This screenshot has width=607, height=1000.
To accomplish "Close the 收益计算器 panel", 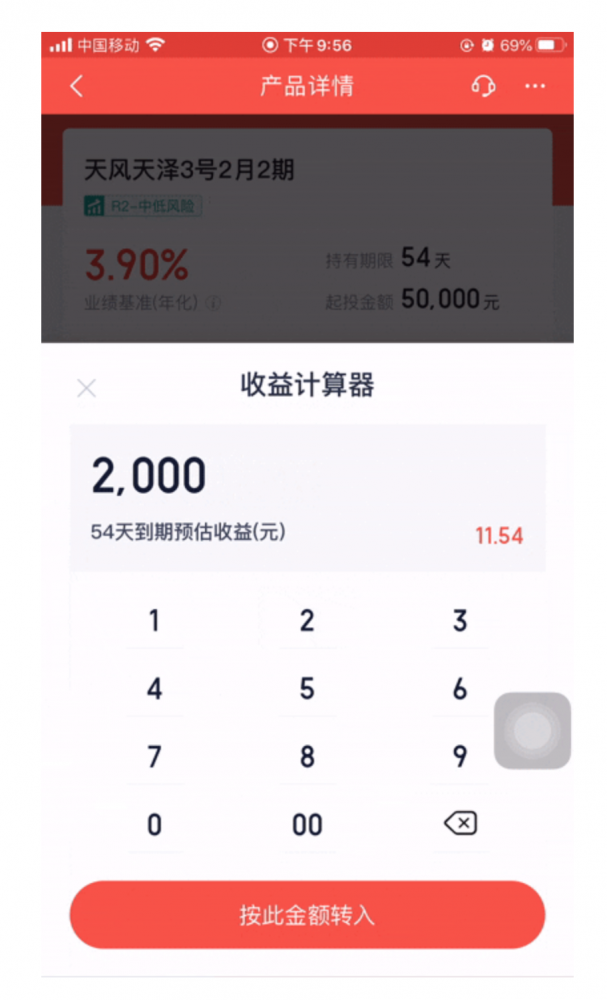I will click(86, 388).
